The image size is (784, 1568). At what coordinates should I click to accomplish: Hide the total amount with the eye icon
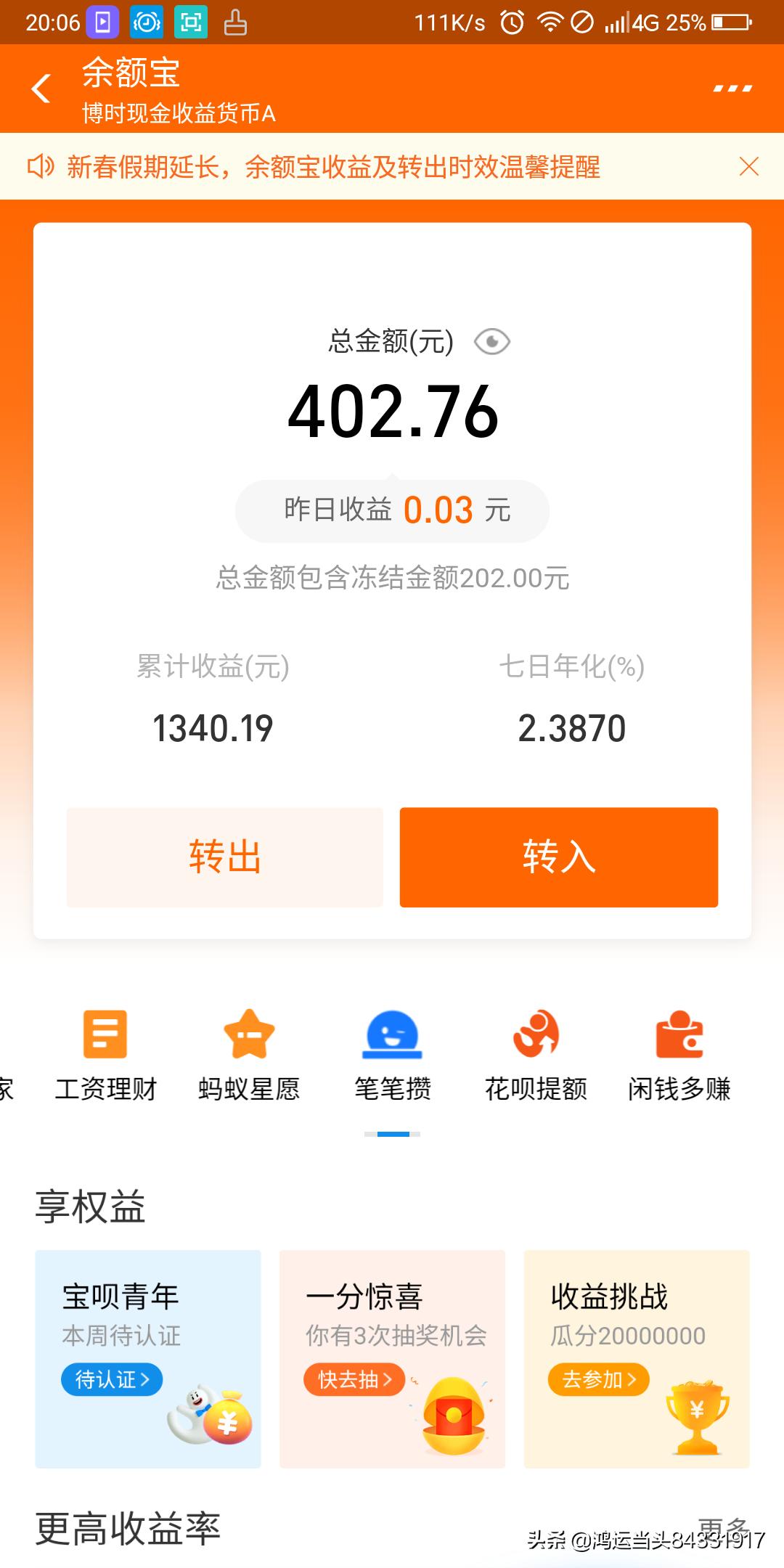491,342
